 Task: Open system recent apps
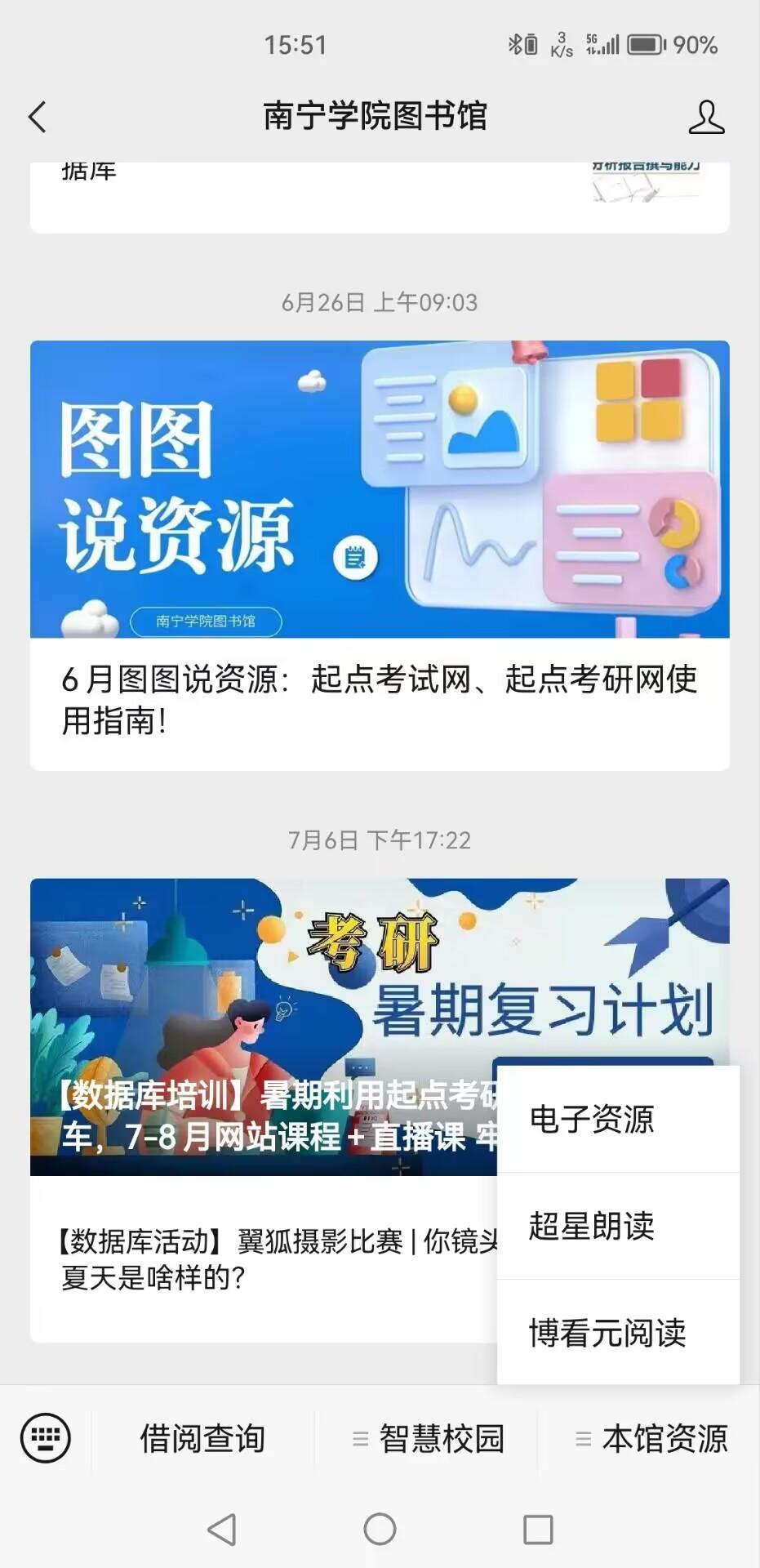pyautogui.click(x=538, y=1529)
